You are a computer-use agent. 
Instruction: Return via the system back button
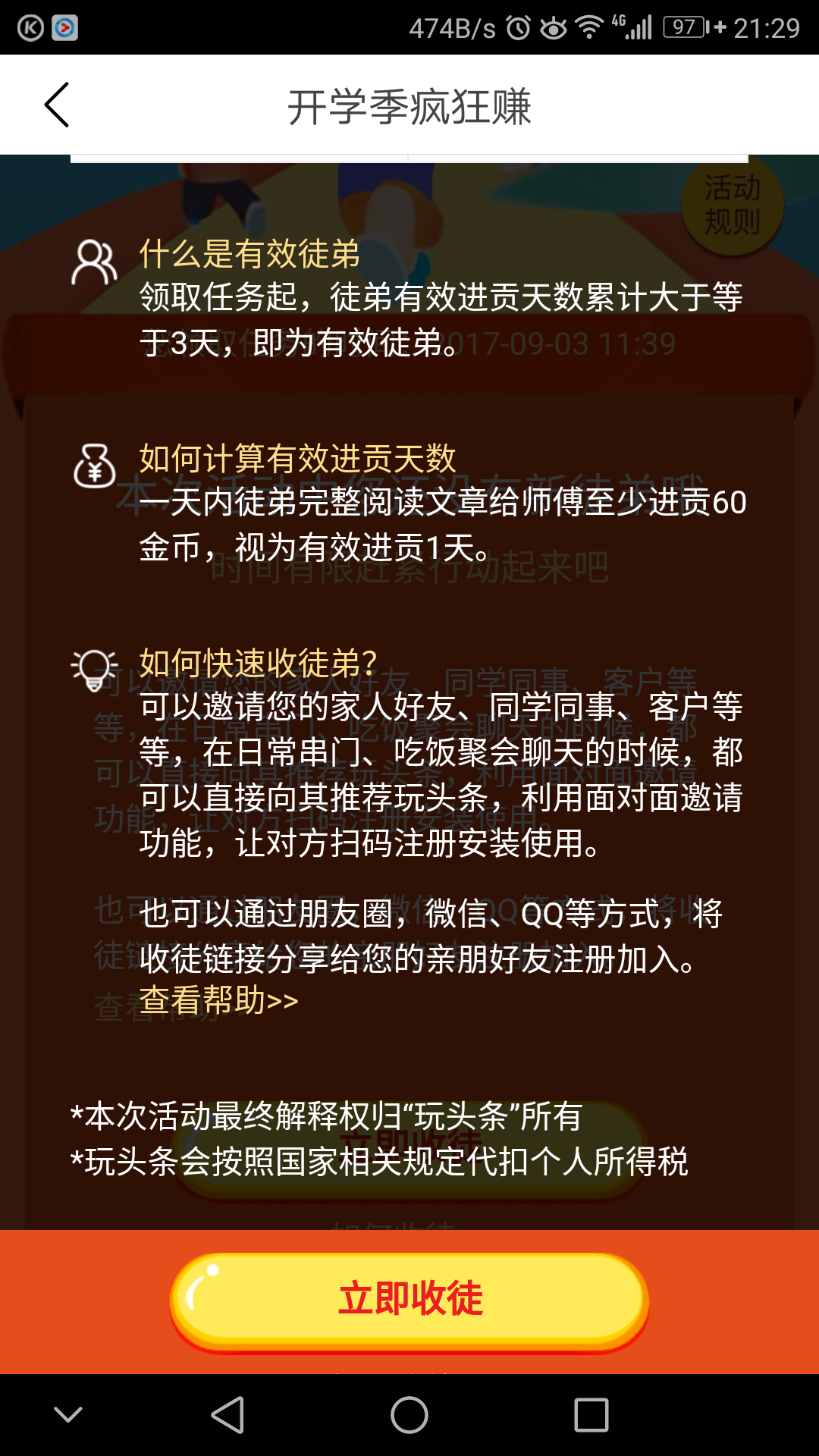tap(227, 1415)
